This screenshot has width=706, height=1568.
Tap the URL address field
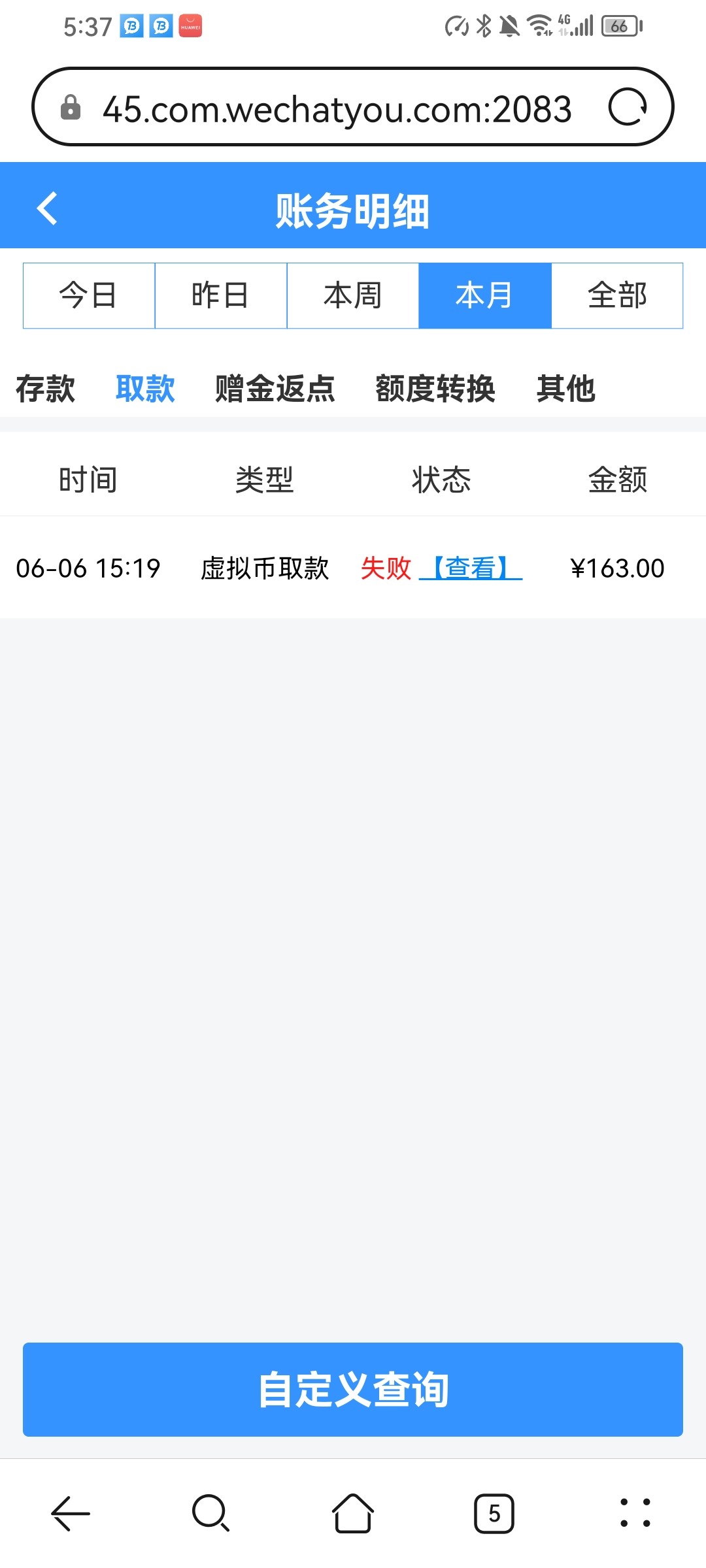(337, 108)
